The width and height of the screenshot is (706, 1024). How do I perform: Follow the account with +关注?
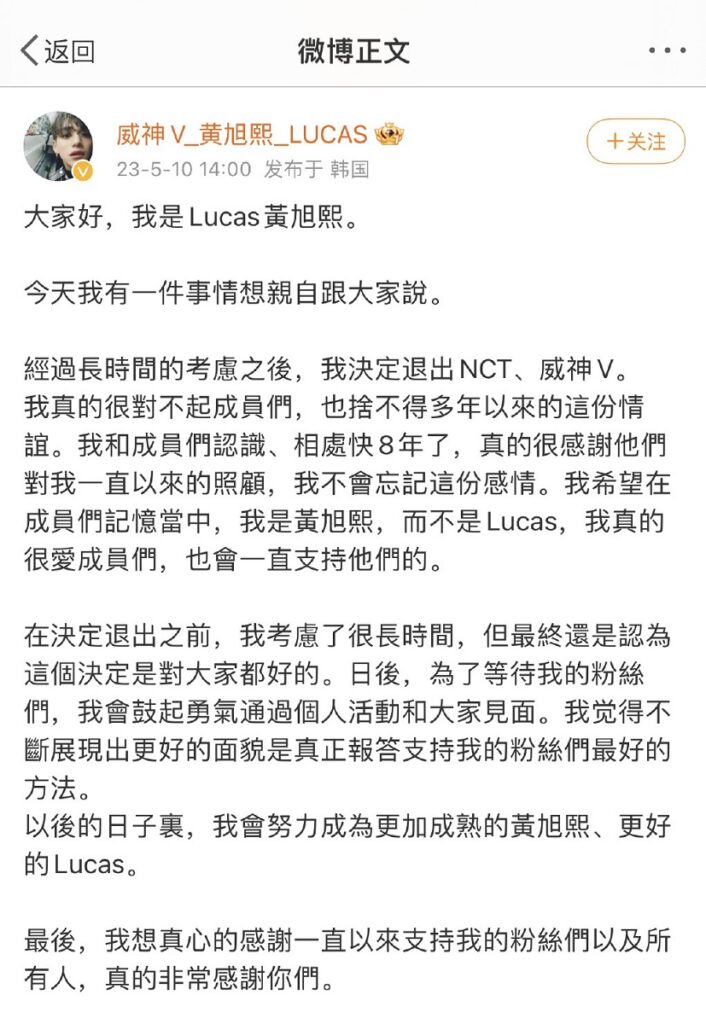pyautogui.click(x=636, y=142)
